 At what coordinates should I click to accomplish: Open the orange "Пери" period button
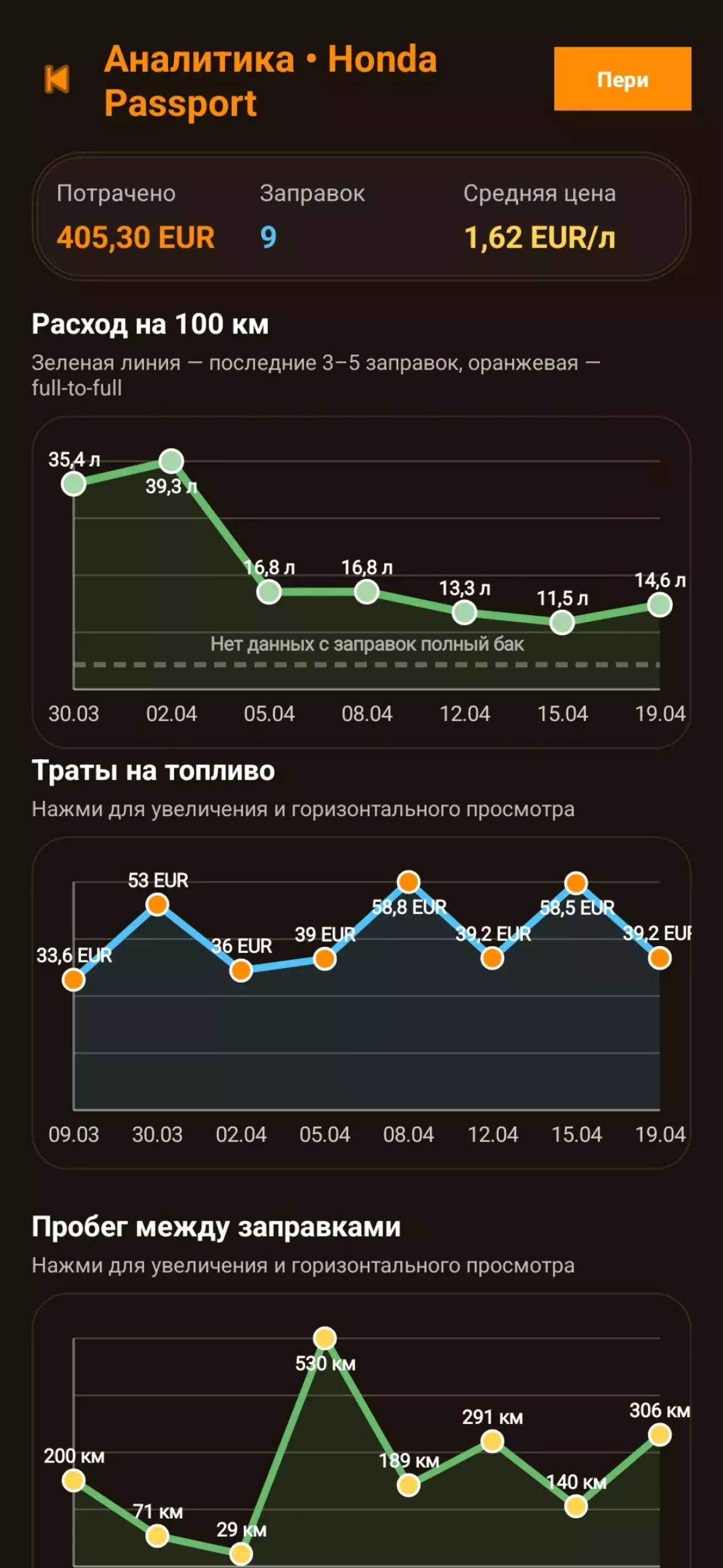tap(622, 79)
